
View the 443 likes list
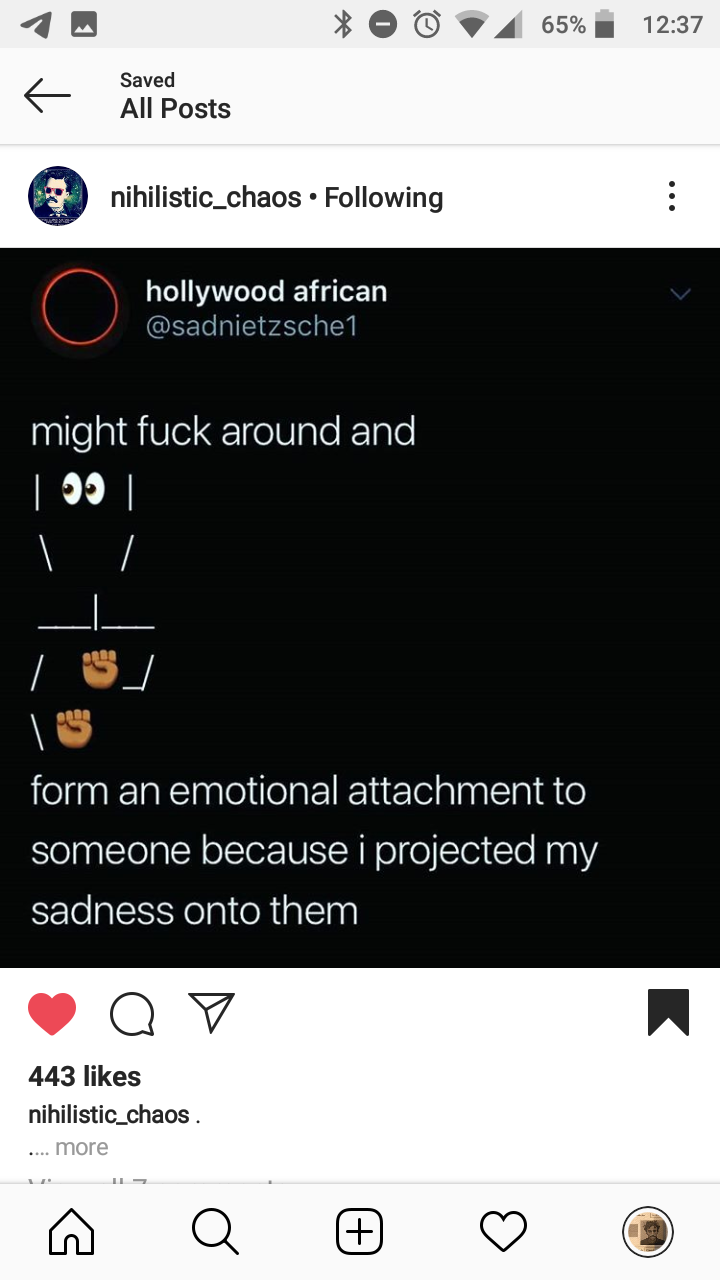[85, 1076]
